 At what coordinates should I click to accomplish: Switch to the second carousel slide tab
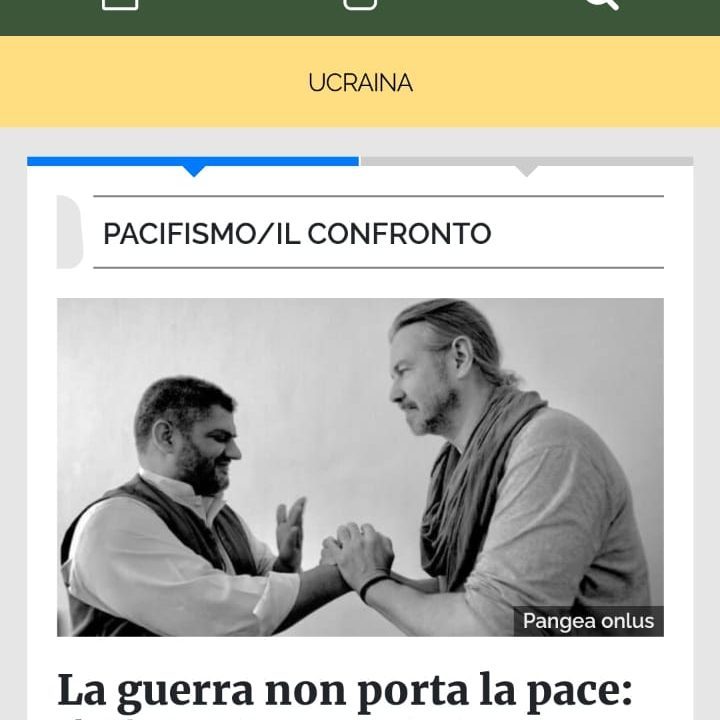pos(527,163)
